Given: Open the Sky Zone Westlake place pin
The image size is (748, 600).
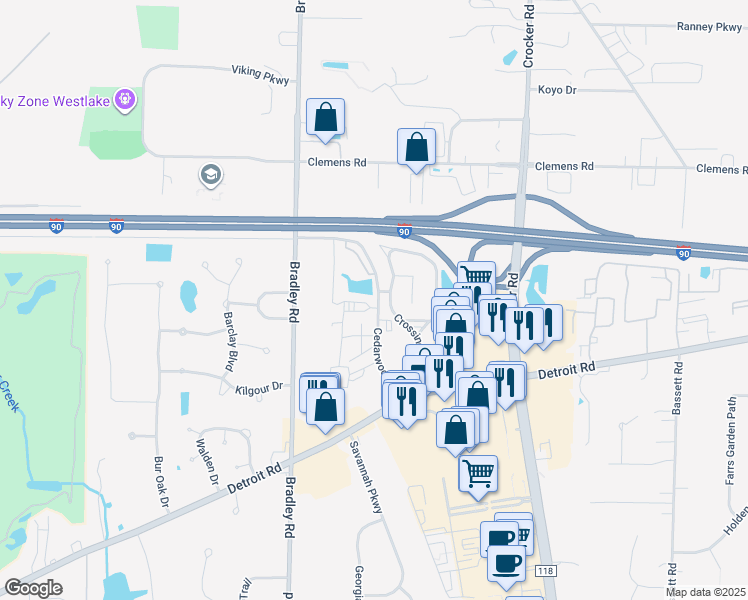Looking at the screenshot, I should (x=125, y=99).
